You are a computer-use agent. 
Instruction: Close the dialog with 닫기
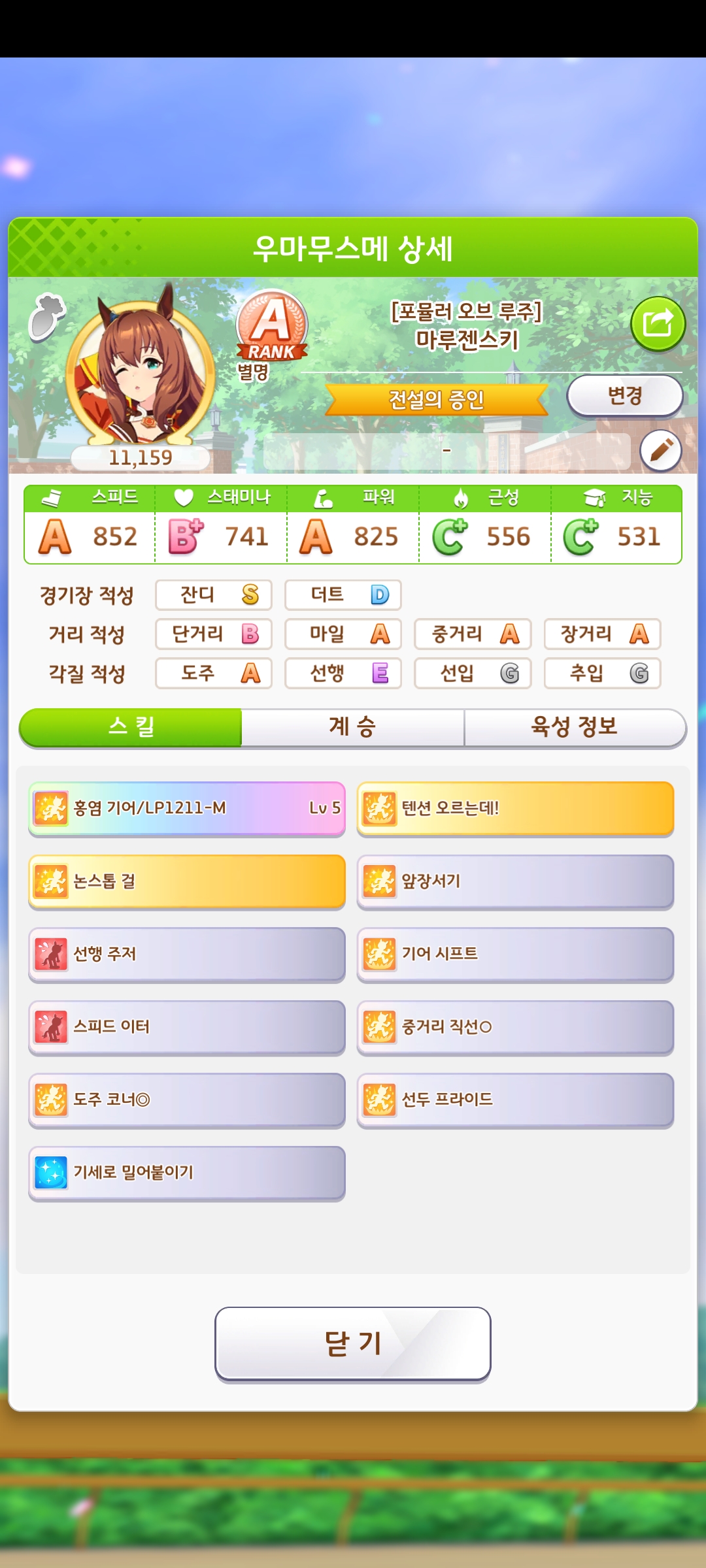tap(352, 1343)
